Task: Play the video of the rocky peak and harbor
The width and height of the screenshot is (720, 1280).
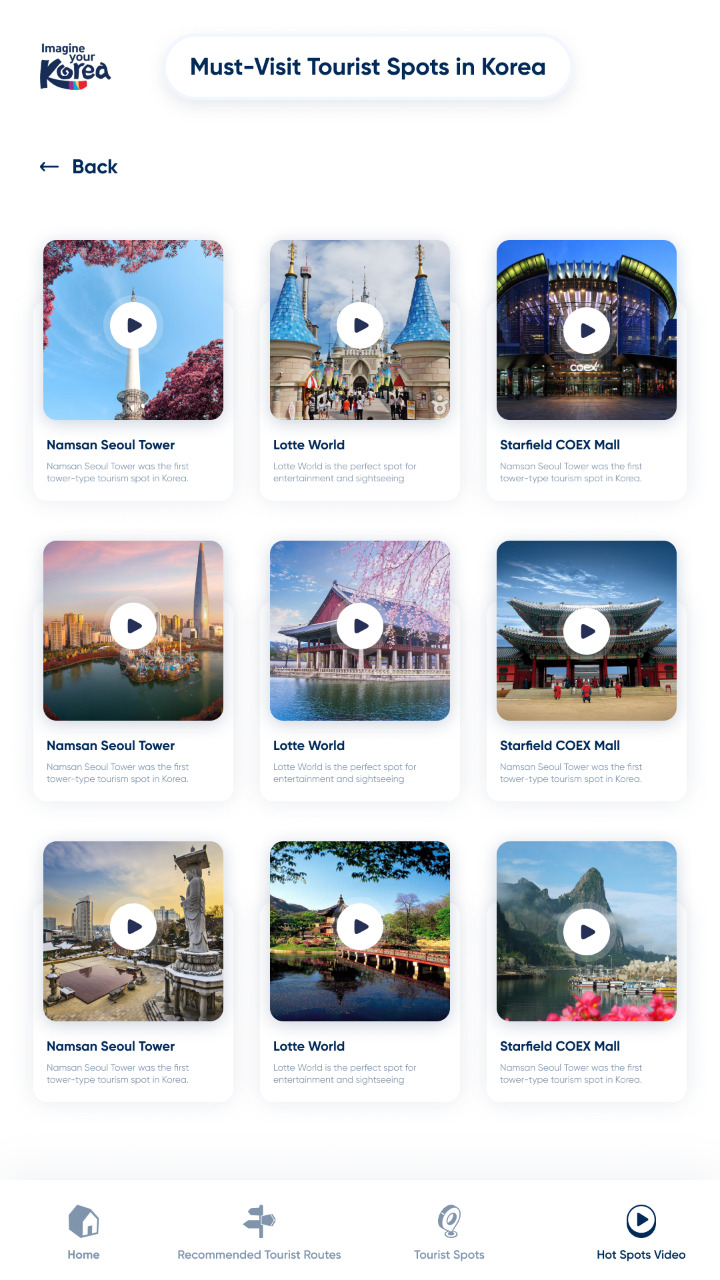Action: pyautogui.click(x=587, y=932)
